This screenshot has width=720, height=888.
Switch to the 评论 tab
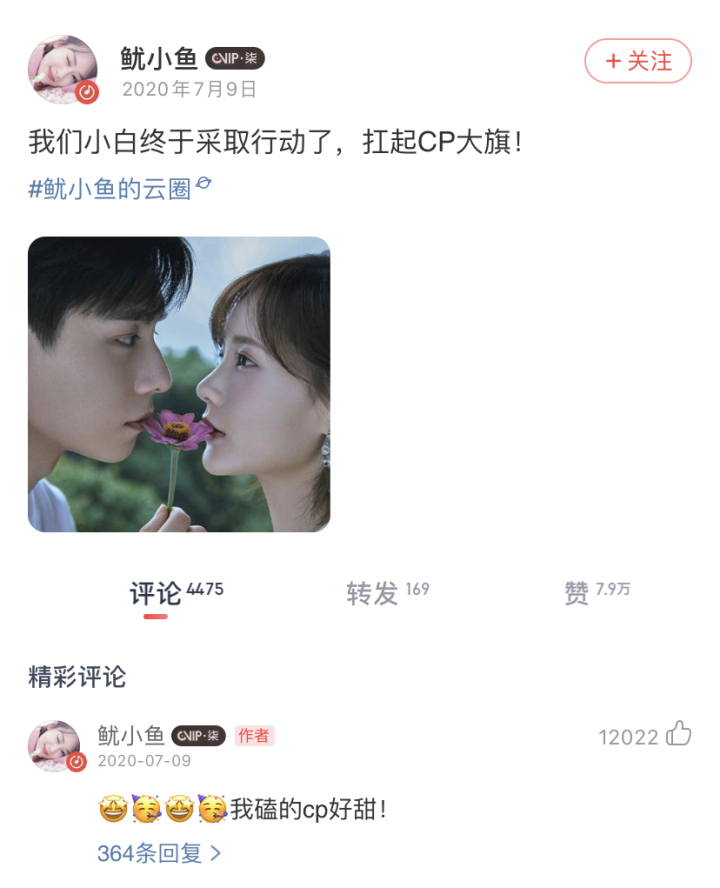click(156, 594)
